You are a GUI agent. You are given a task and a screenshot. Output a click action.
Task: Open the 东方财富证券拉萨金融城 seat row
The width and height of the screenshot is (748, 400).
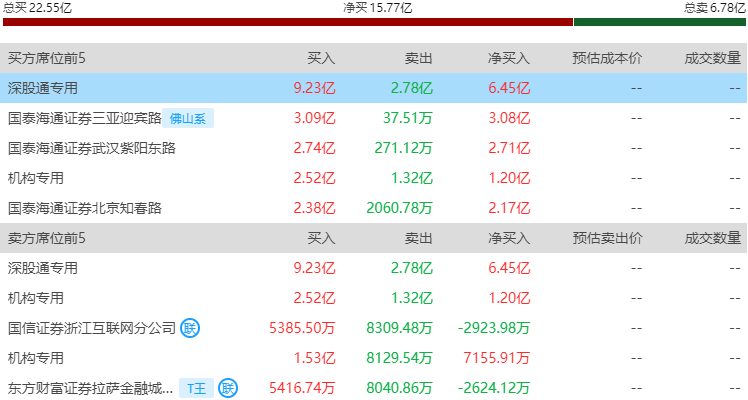pos(374,388)
